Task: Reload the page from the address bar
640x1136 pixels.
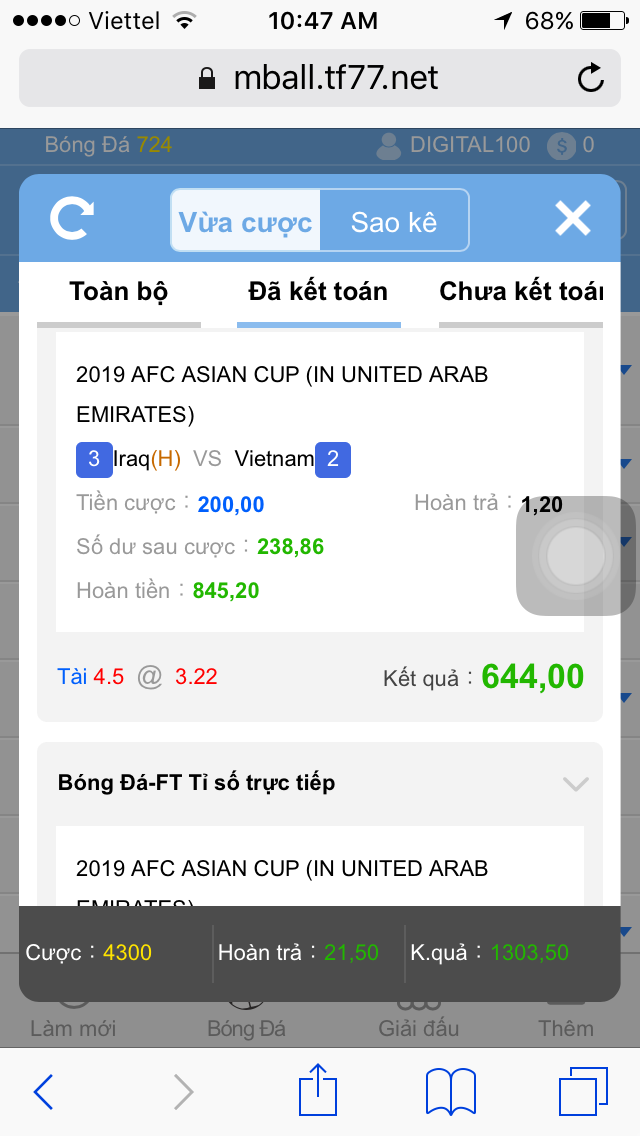Action: click(x=591, y=78)
